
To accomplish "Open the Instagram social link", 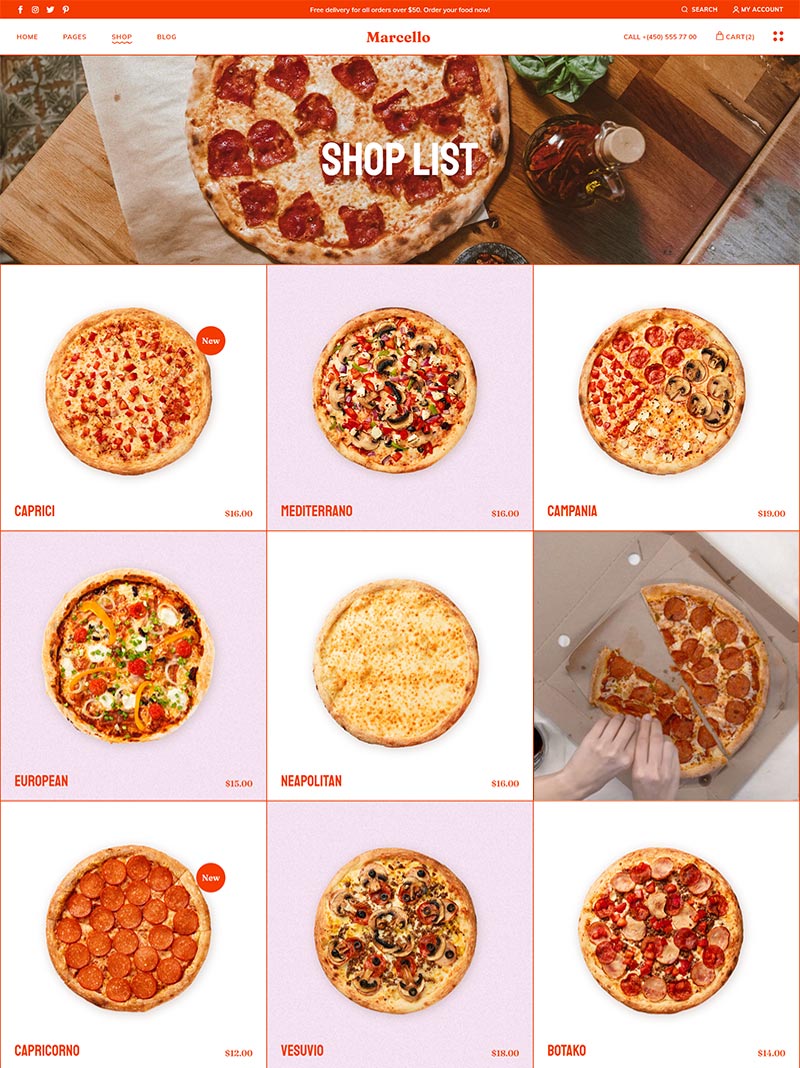I will [x=35, y=10].
